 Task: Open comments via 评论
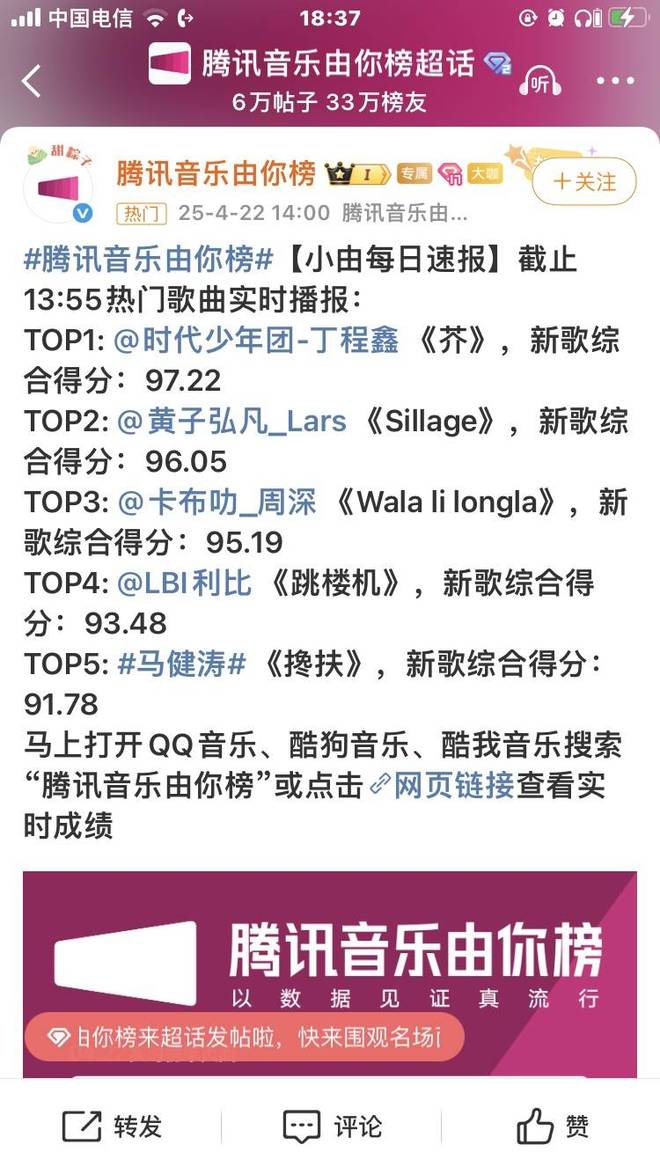coord(332,1127)
